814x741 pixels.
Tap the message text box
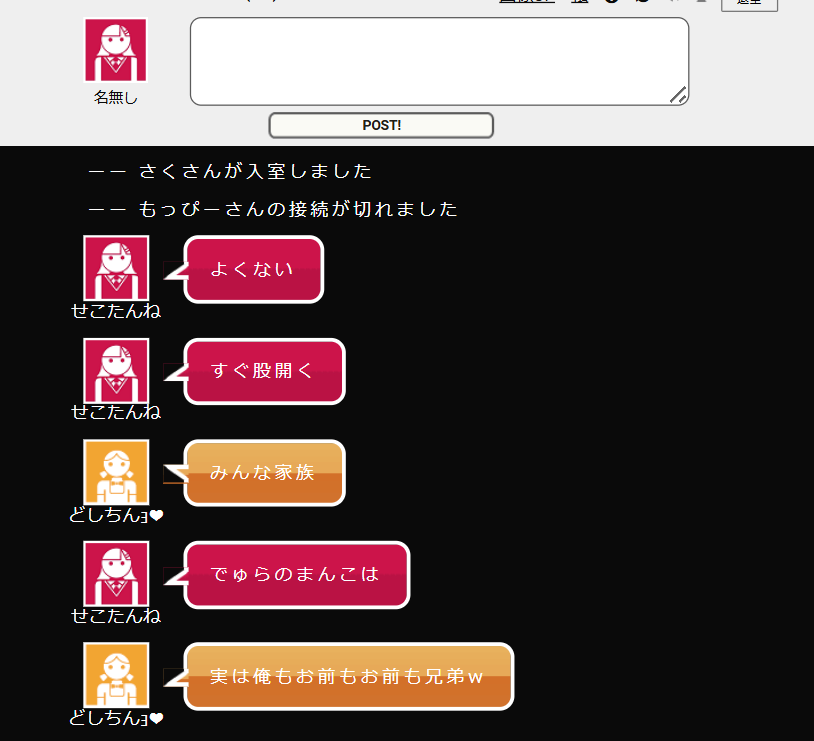[x=439, y=61]
